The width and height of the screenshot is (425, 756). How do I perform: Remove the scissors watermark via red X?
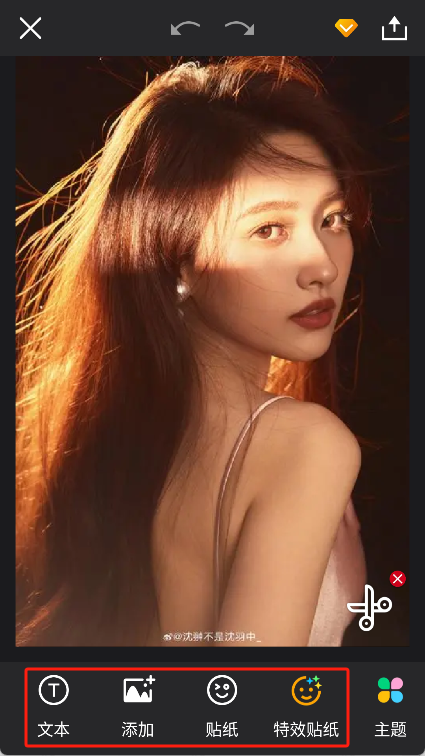tap(398, 579)
